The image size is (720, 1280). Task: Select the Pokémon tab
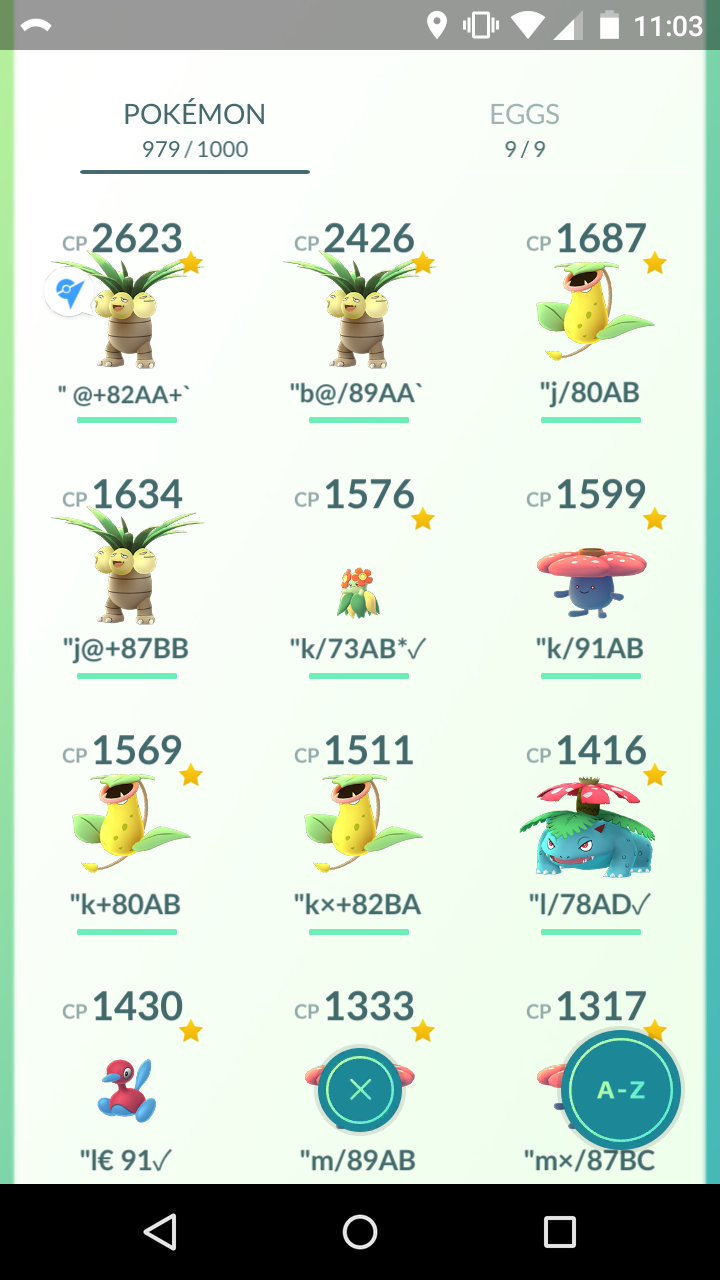(195, 131)
